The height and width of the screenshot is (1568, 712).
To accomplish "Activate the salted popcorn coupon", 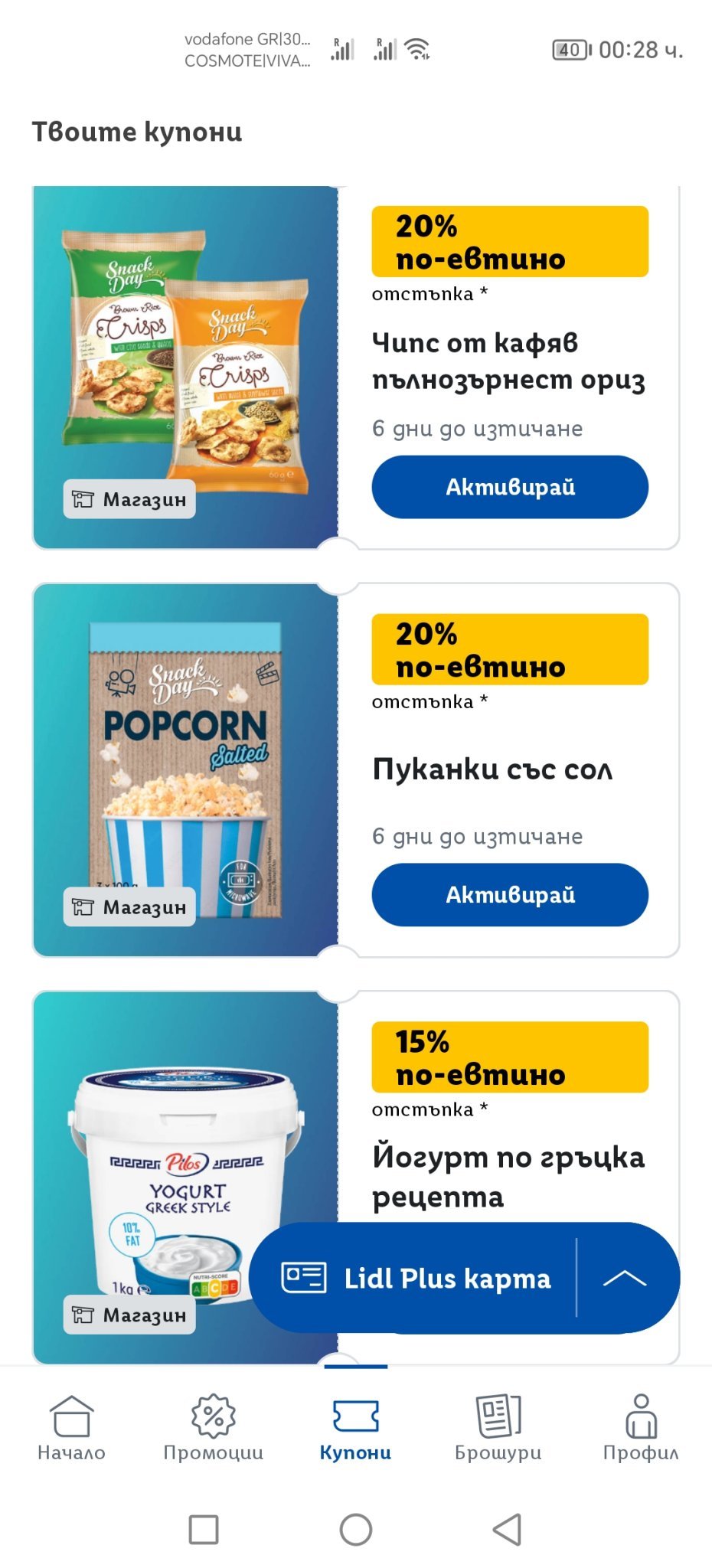I will [x=510, y=895].
